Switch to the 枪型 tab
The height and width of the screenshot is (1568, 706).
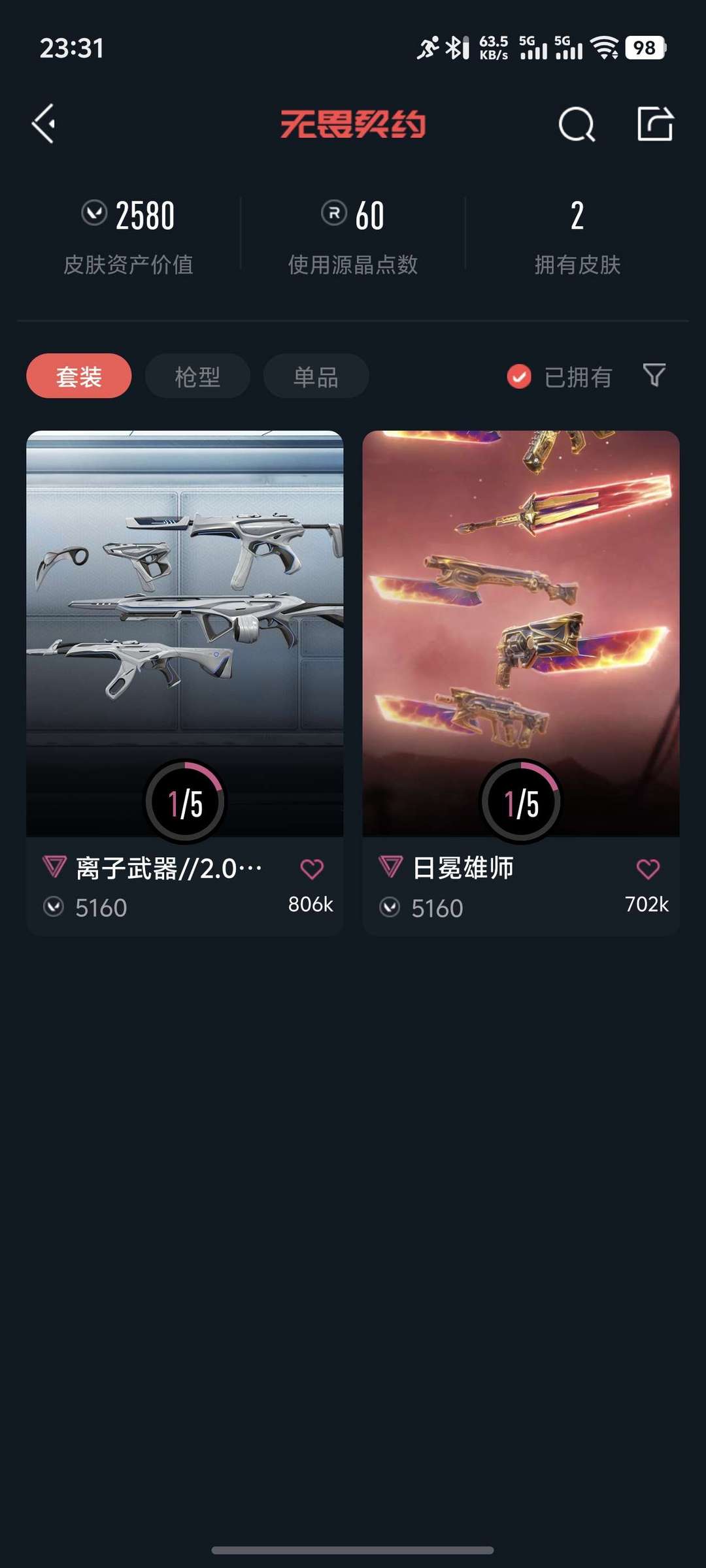click(x=197, y=376)
